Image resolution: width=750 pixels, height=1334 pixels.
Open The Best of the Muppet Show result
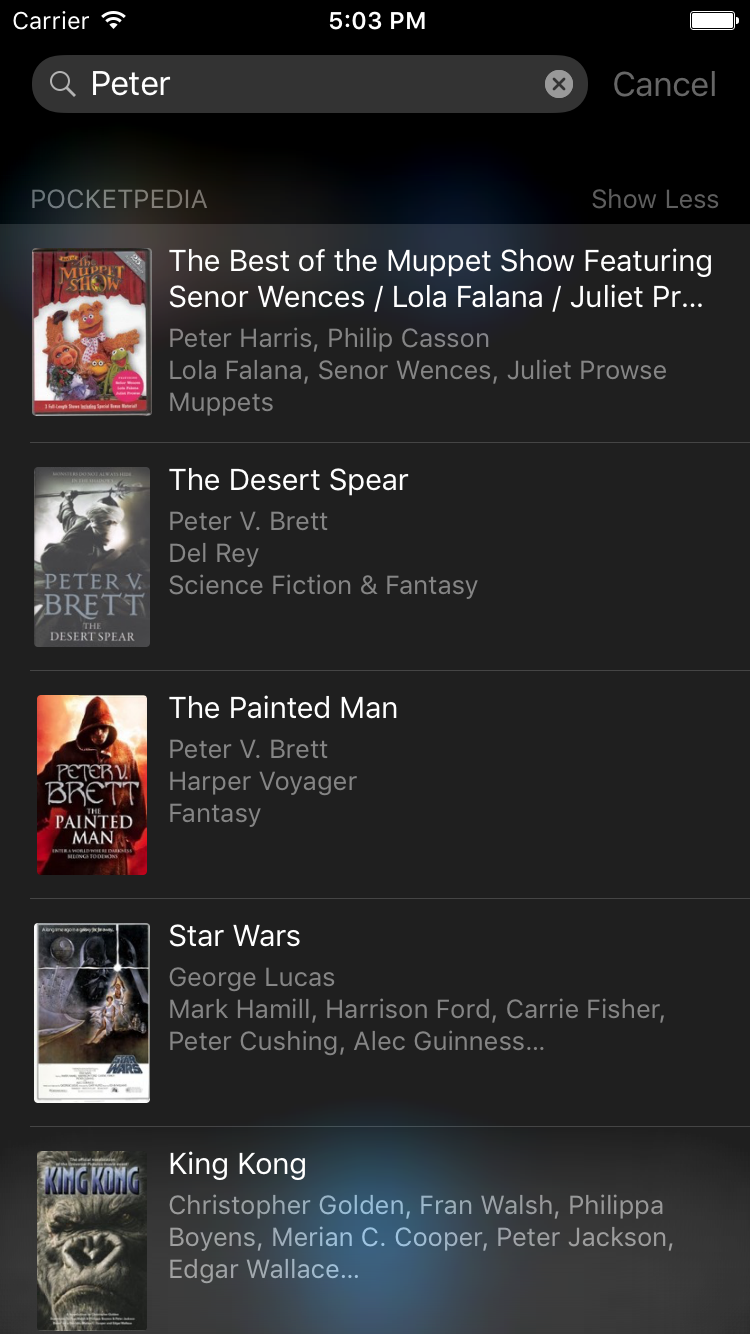375,333
